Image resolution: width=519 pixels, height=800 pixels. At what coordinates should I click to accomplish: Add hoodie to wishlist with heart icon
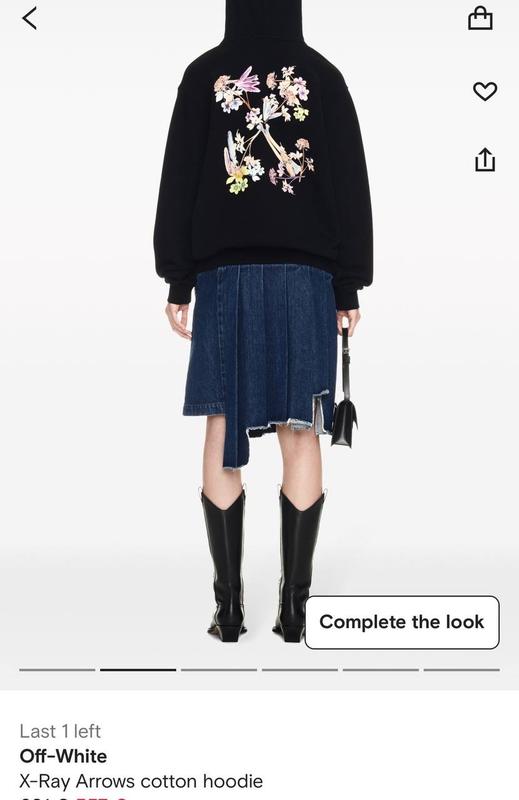(x=485, y=91)
